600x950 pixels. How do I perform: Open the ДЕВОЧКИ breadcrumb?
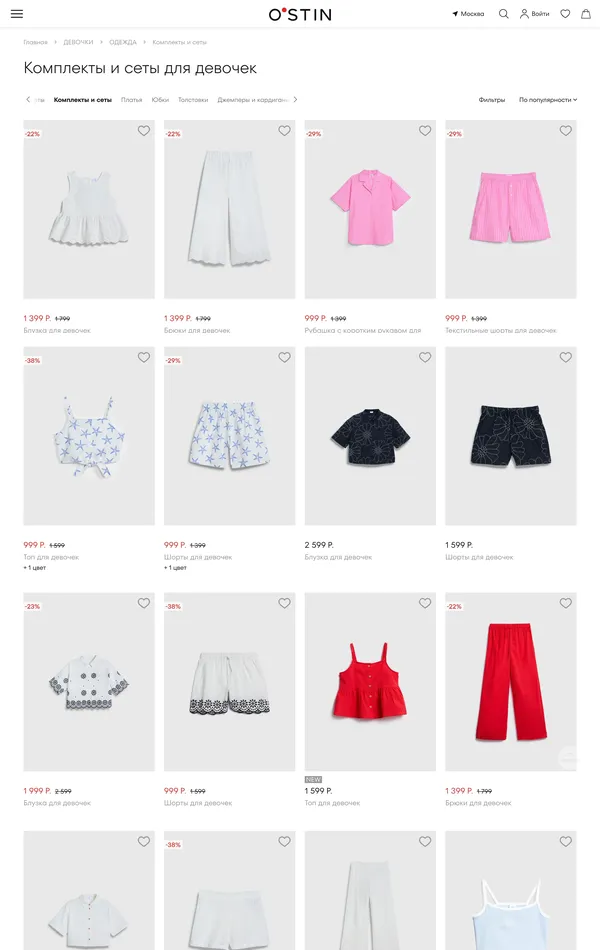point(78,42)
